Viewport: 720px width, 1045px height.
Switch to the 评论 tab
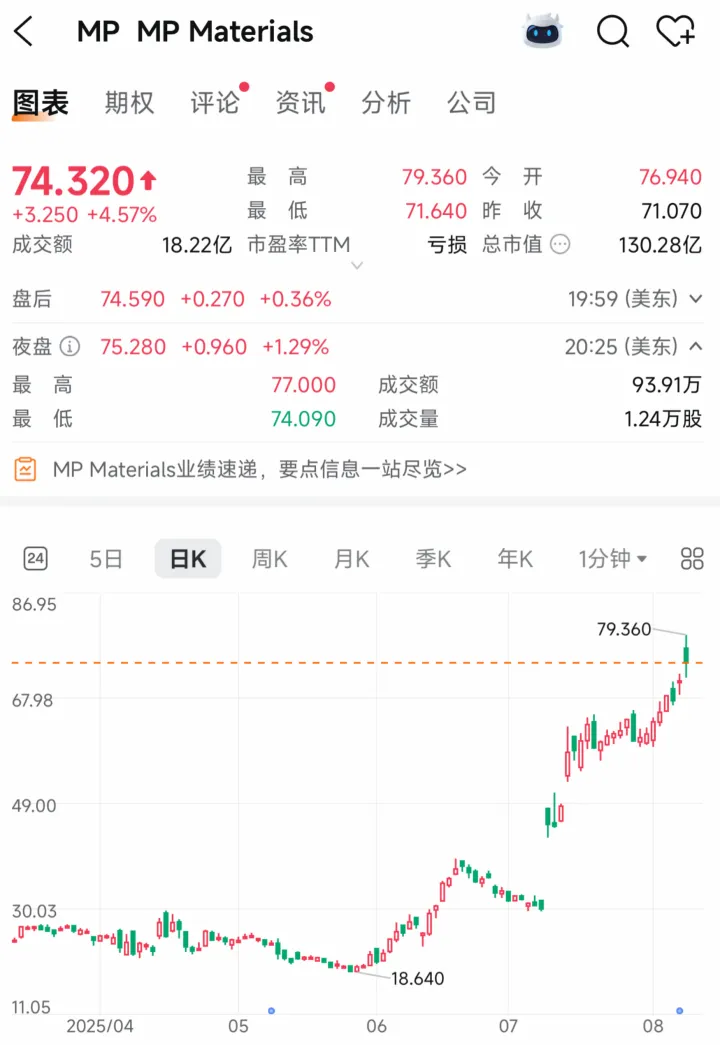(215, 102)
